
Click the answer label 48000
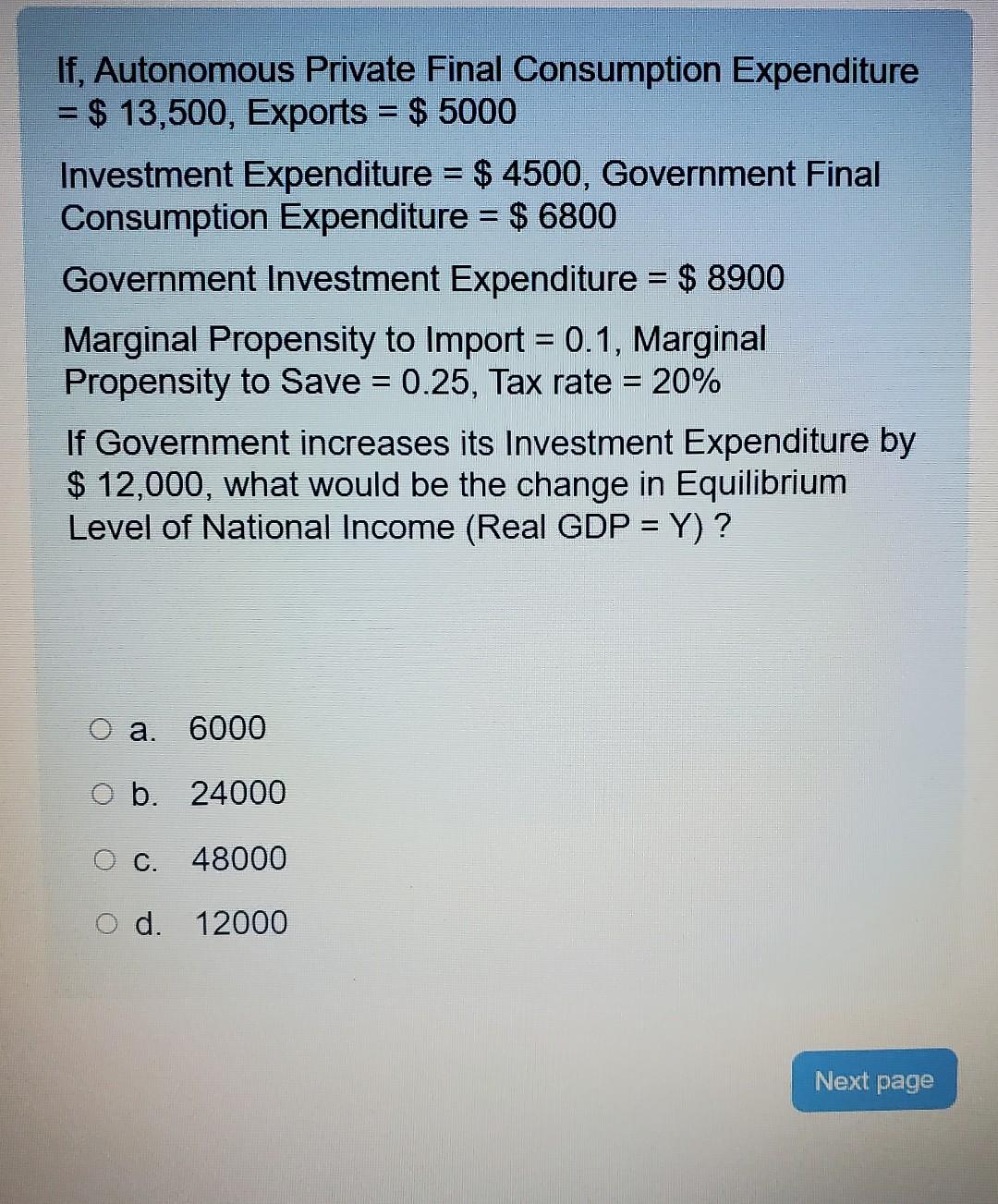tap(238, 858)
